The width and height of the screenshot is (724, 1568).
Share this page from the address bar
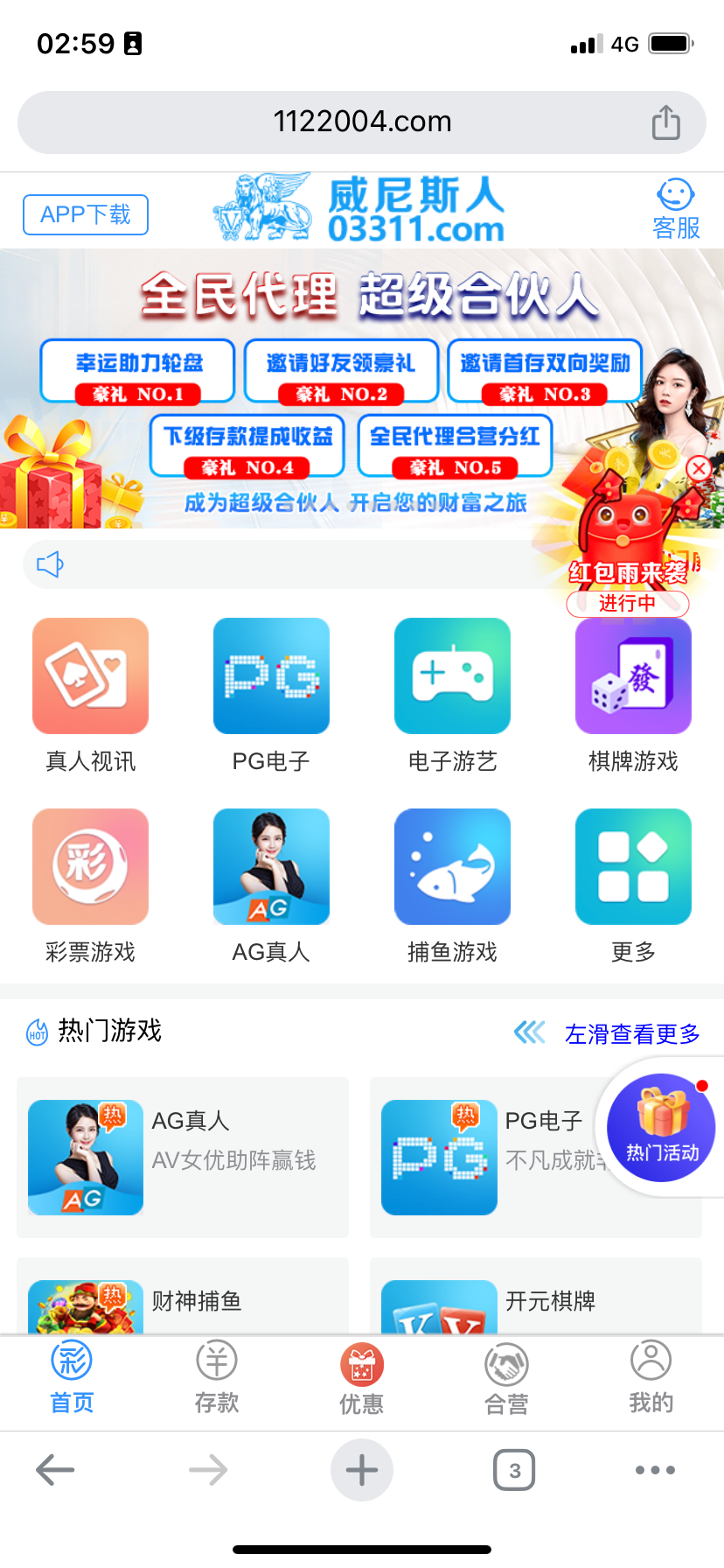665,122
